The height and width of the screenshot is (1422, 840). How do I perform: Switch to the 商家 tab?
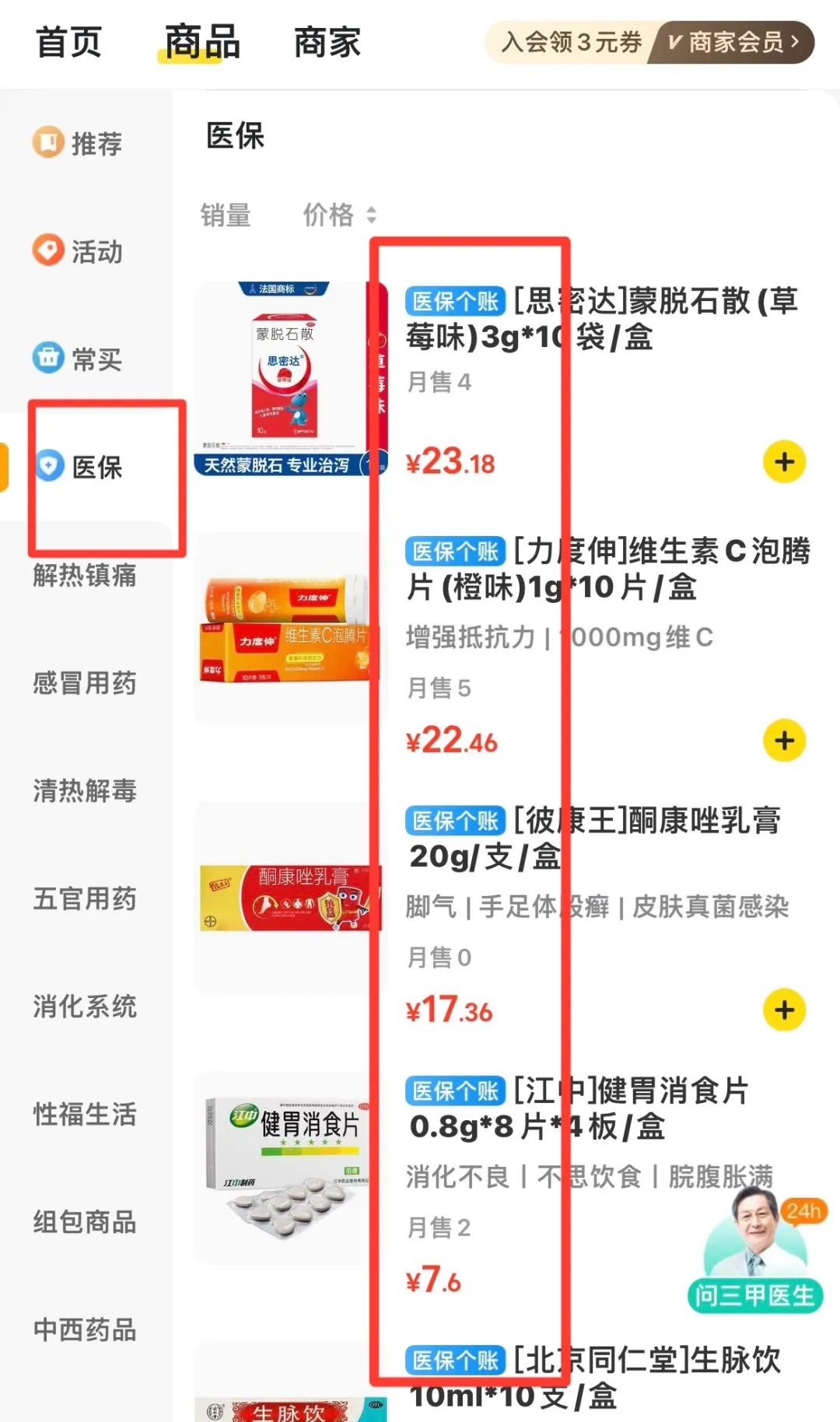click(x=327, y=42)
